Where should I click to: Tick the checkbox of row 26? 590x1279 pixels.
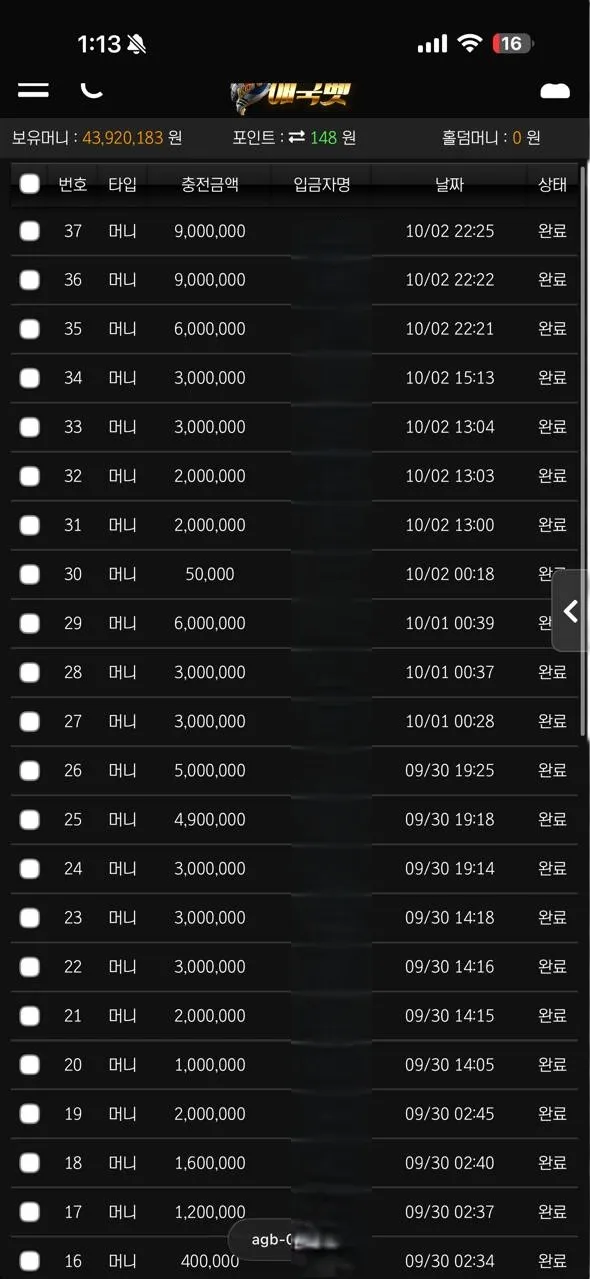30,770
